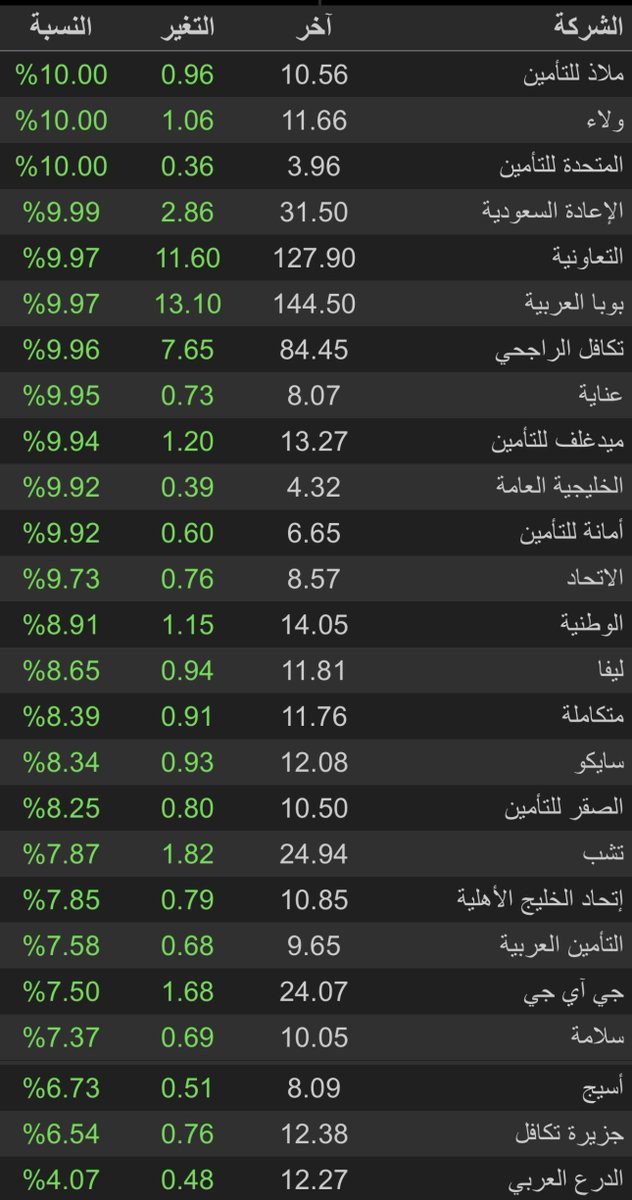This screenshot has height=1200, width=632.
Task: Sort the list by النسبة column
Action: 61,26
